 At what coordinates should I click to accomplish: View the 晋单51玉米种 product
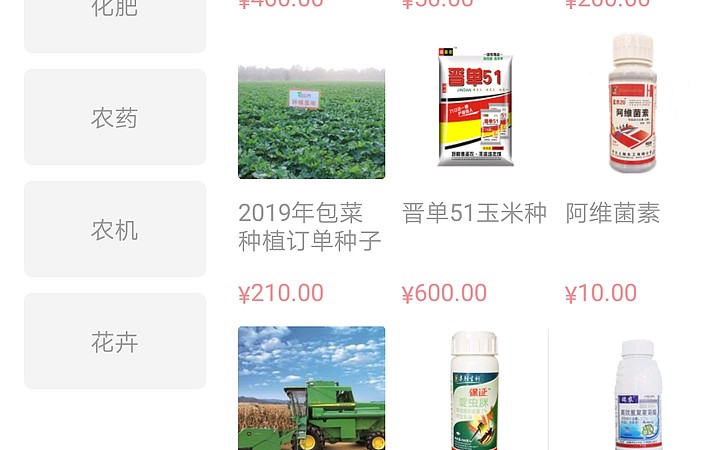(x=475, y=110)
